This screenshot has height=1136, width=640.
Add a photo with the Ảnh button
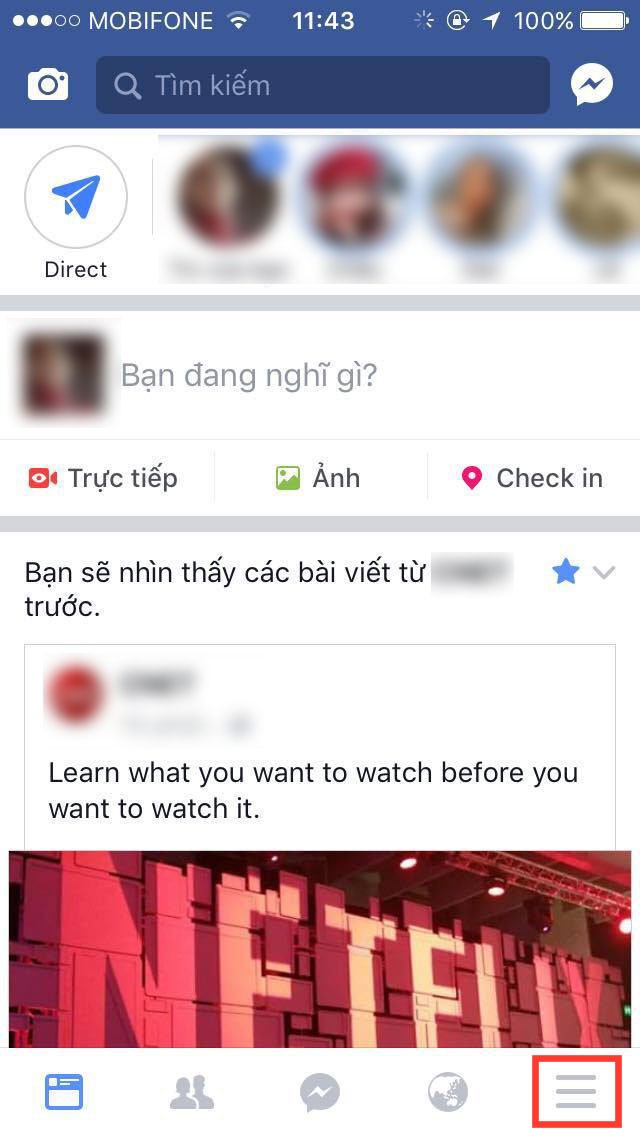point(318,478)
